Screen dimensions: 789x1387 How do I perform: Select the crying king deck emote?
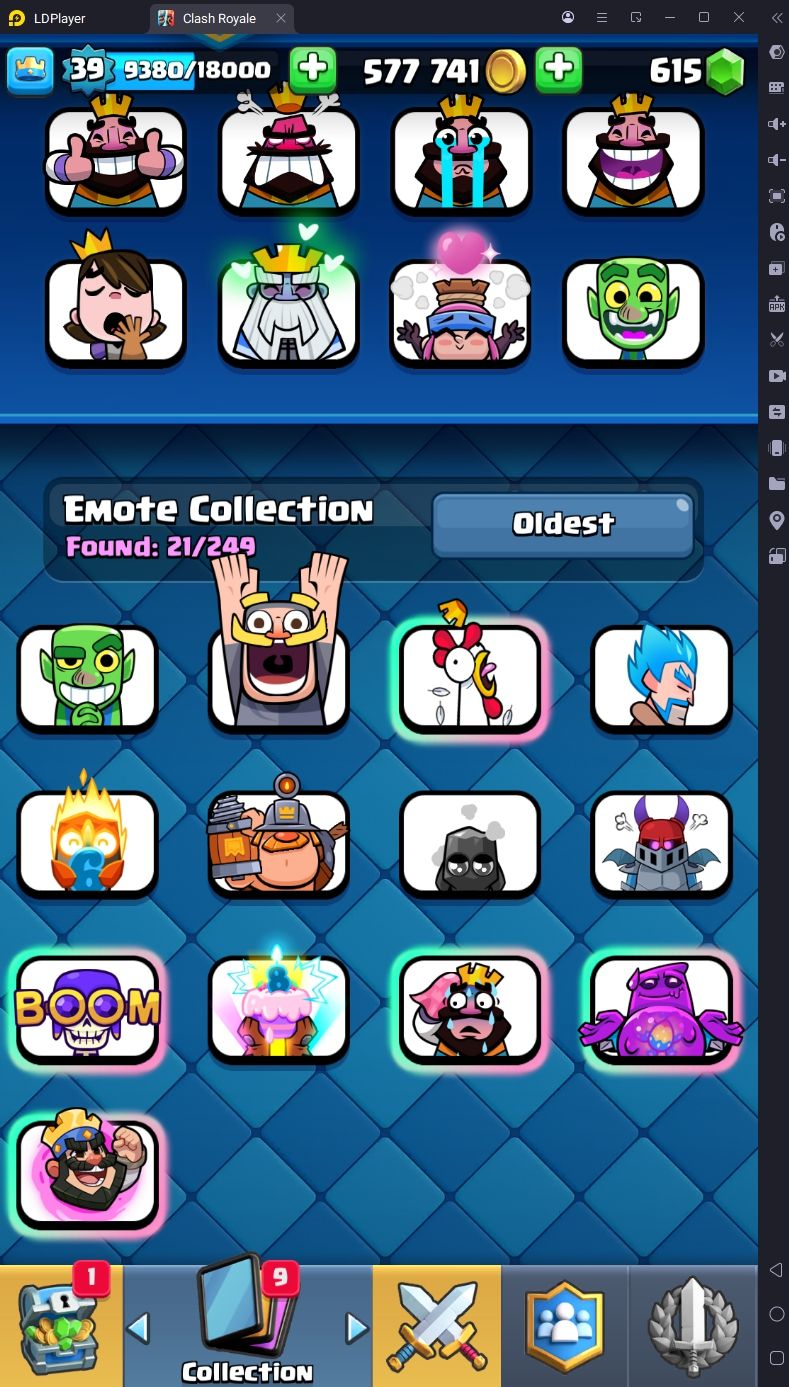pos(461,160)
